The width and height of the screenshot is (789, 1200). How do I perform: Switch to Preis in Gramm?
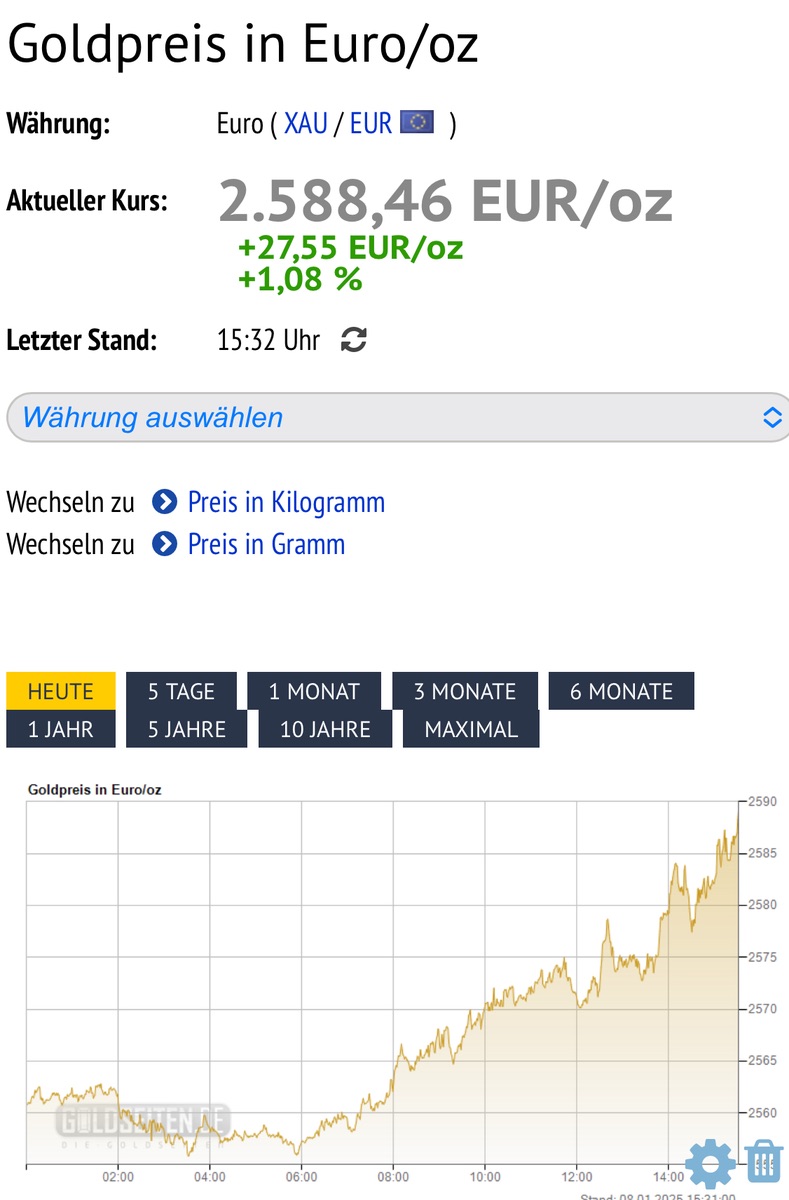pos(265,545)
